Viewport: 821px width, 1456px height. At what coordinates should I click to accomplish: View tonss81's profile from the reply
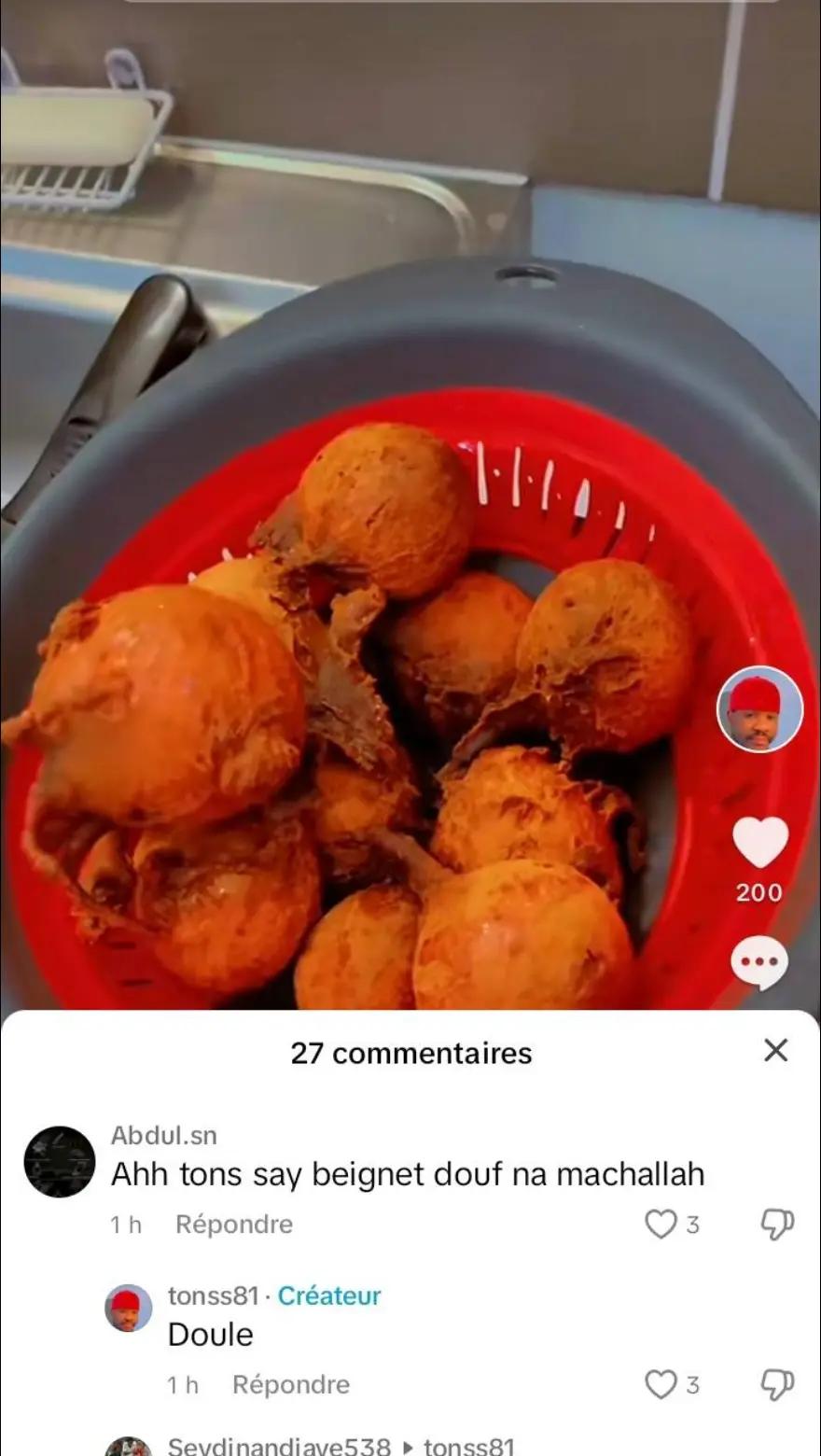[128, 1309]
